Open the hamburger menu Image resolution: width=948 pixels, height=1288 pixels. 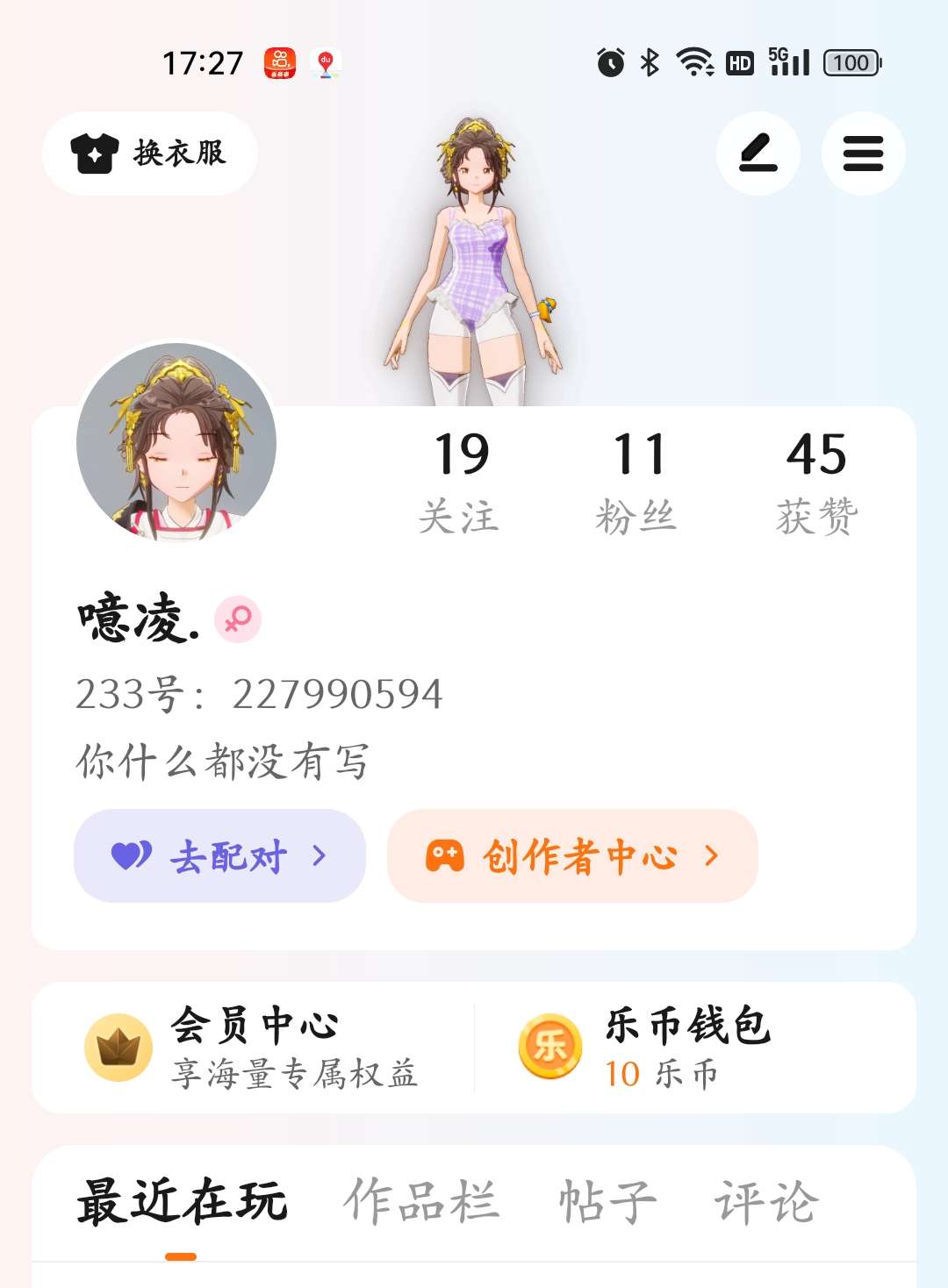pyautogui.click(x=863, y=154)
